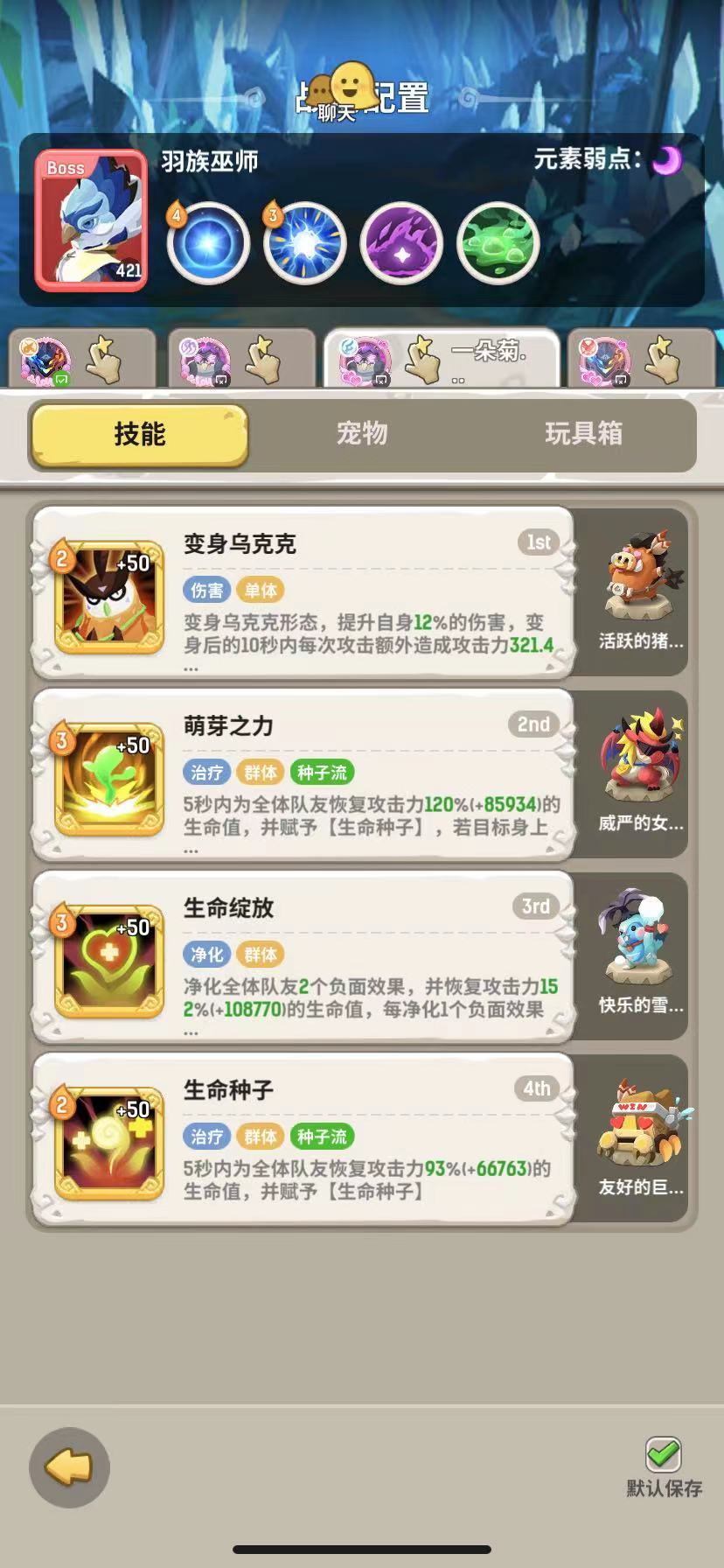
Task: Tap the 元素弱点 moon element icon
Action: tap(667, 159)
